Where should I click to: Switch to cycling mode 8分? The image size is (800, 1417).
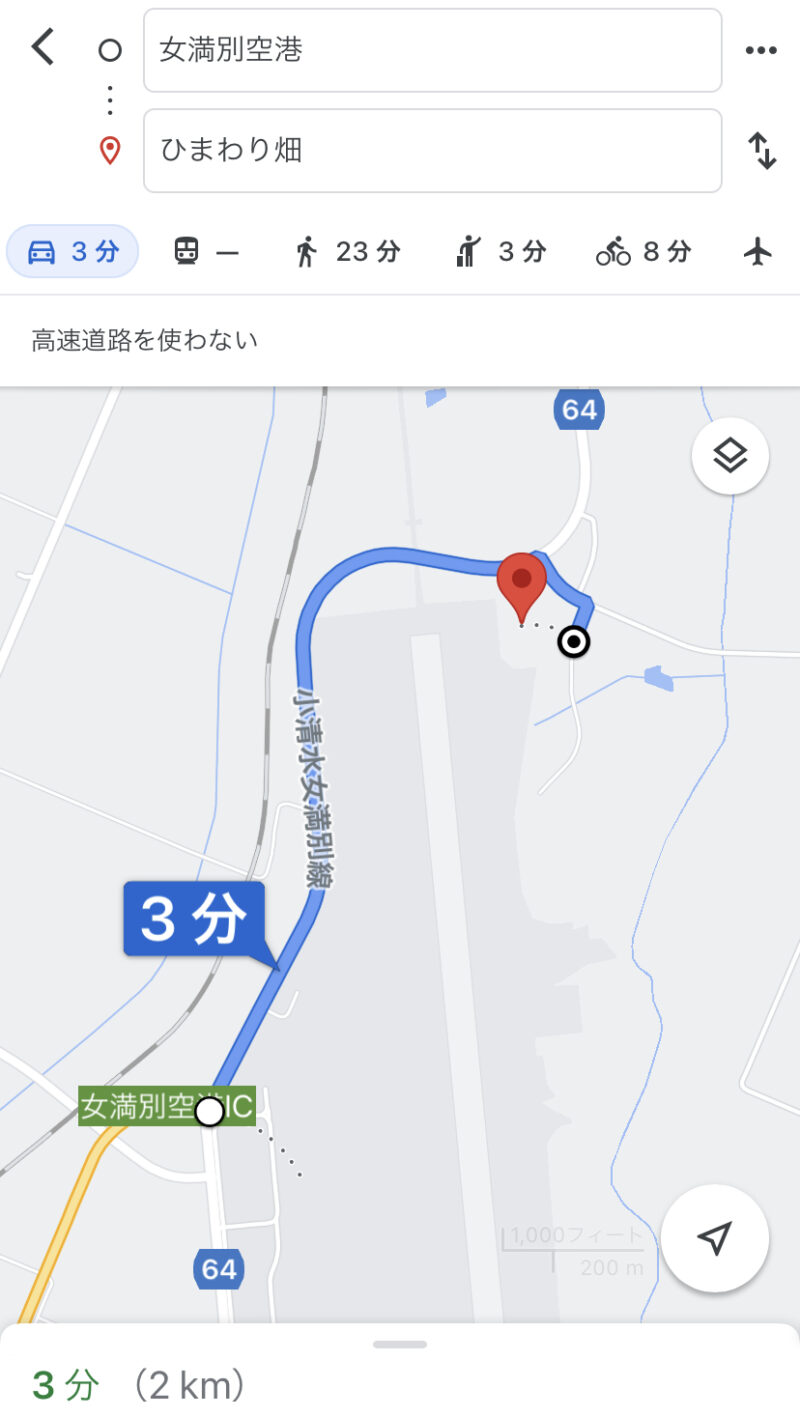coord(643,251)
